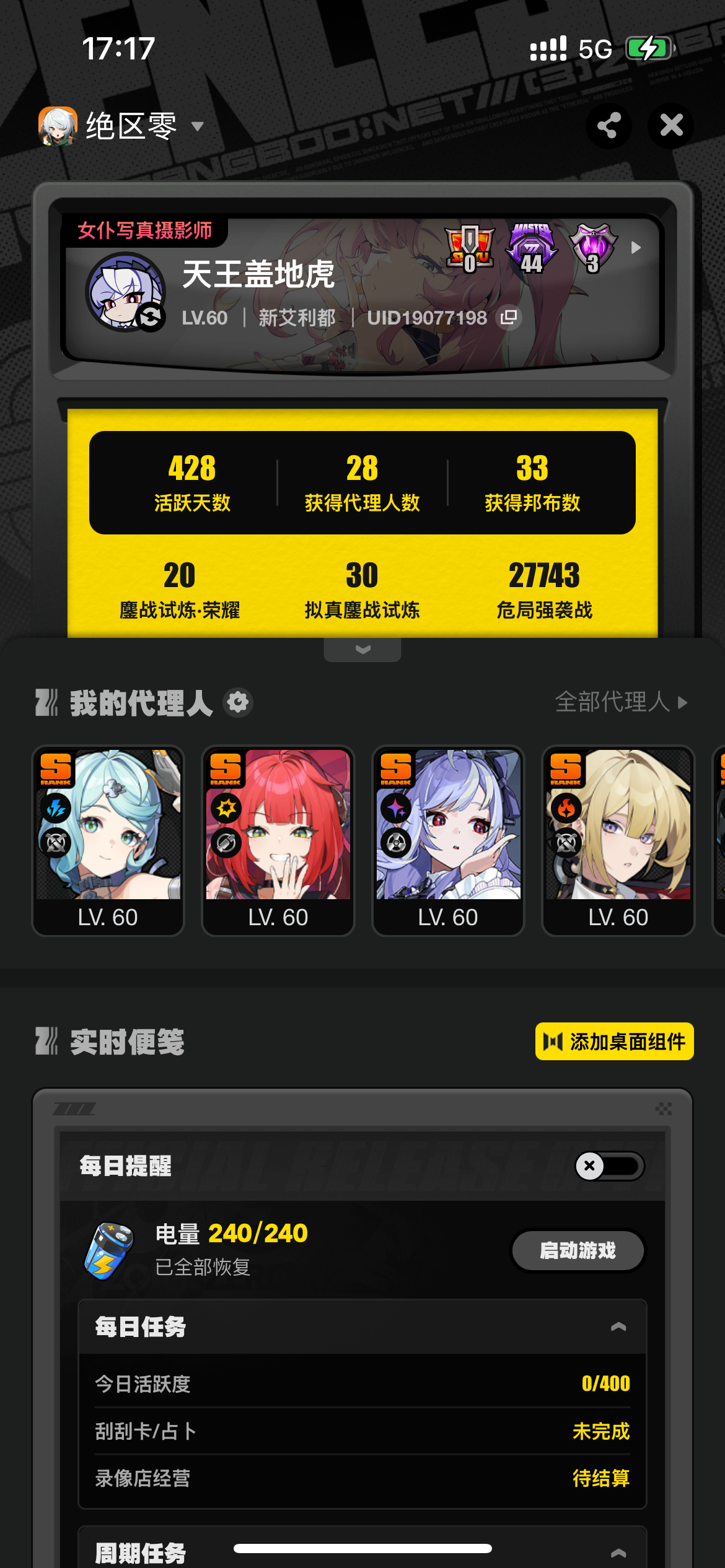This screenshot has width=725, height=1568.
Task: Copy the UID 19077198
Action: pyautogui.click(x=510, y=318)
